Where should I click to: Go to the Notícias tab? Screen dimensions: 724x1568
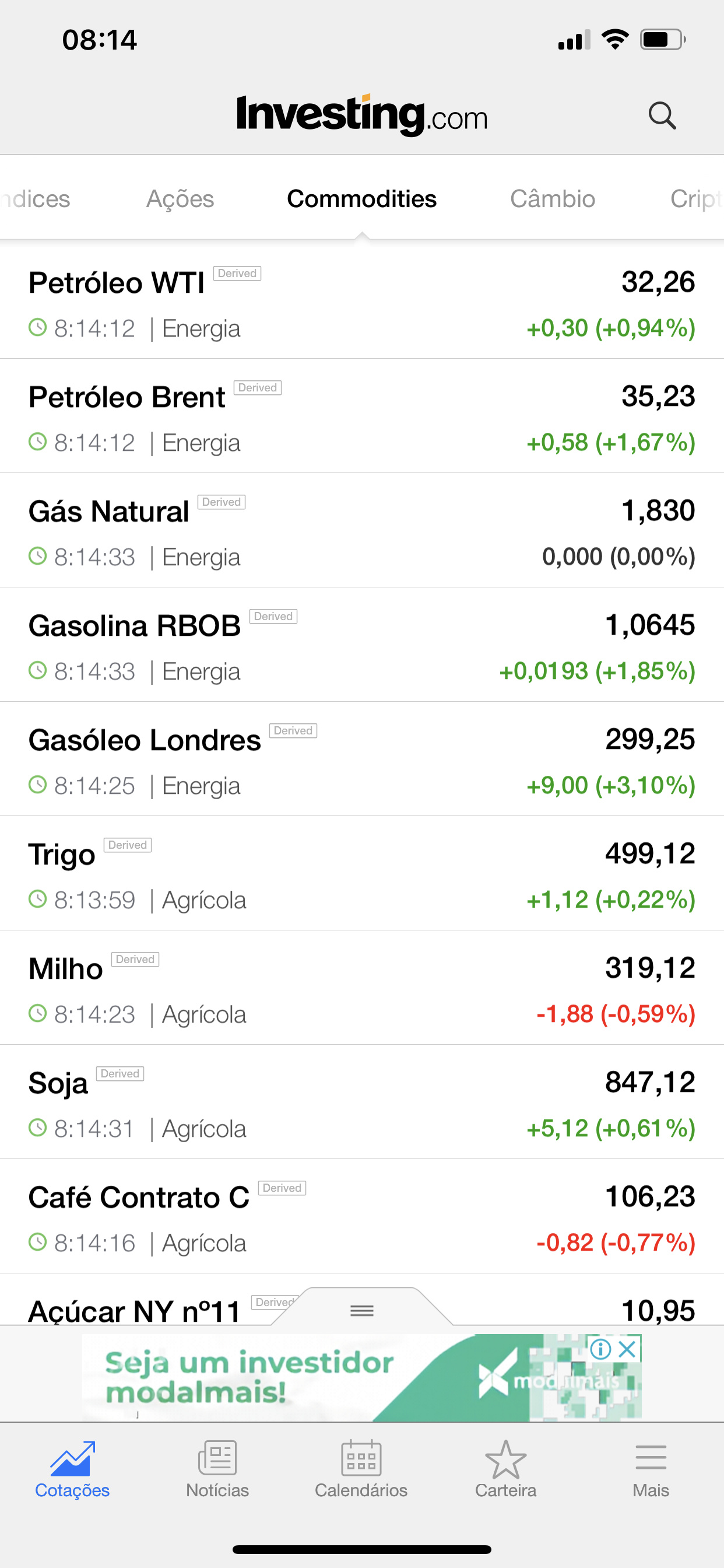click(217, 1469)
